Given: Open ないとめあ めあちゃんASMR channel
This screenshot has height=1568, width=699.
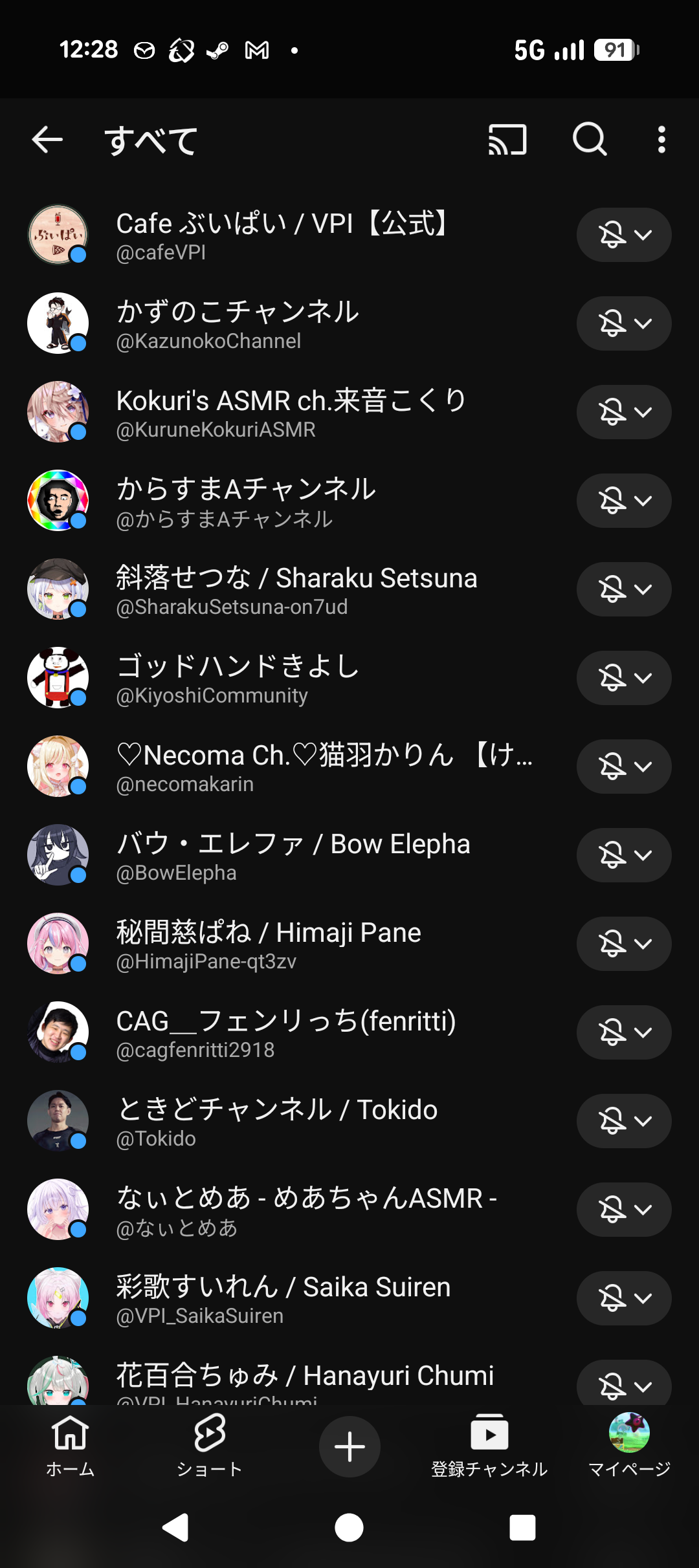Looking at the screenshot, I should (x=305, y=1210).
